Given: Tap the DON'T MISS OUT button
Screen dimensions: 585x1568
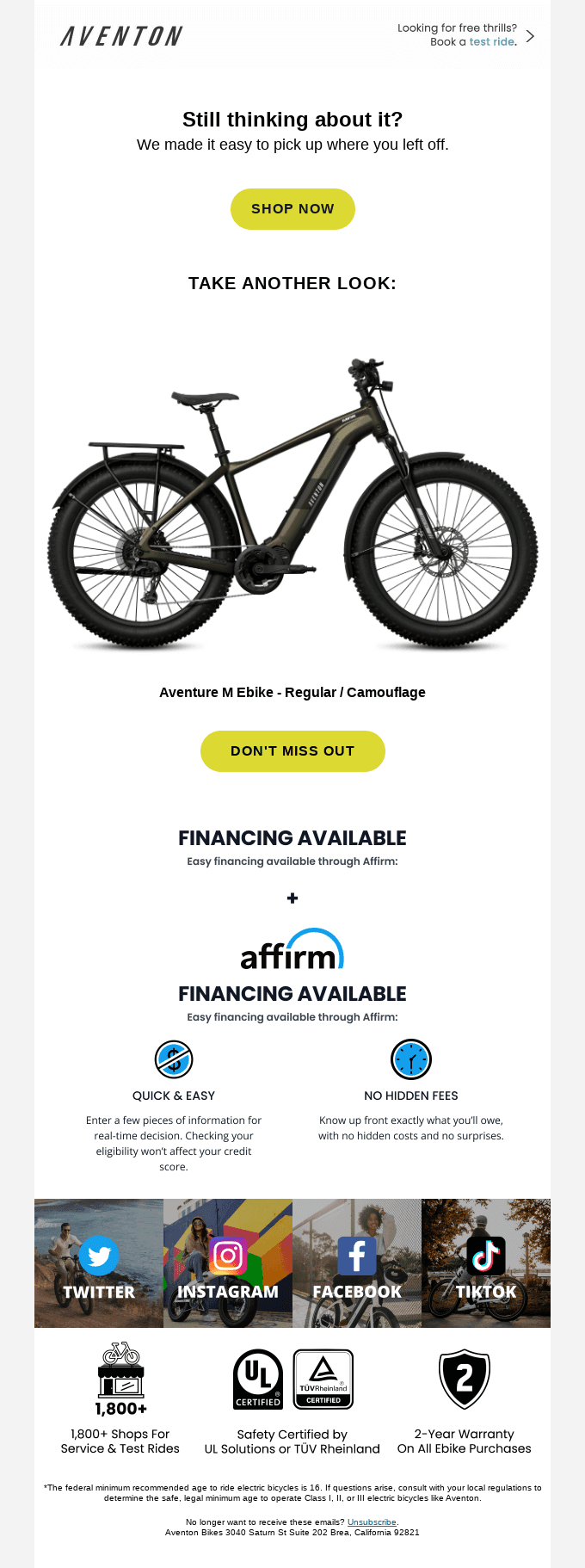Looking at the screenshot, I should tap(292, 751).
